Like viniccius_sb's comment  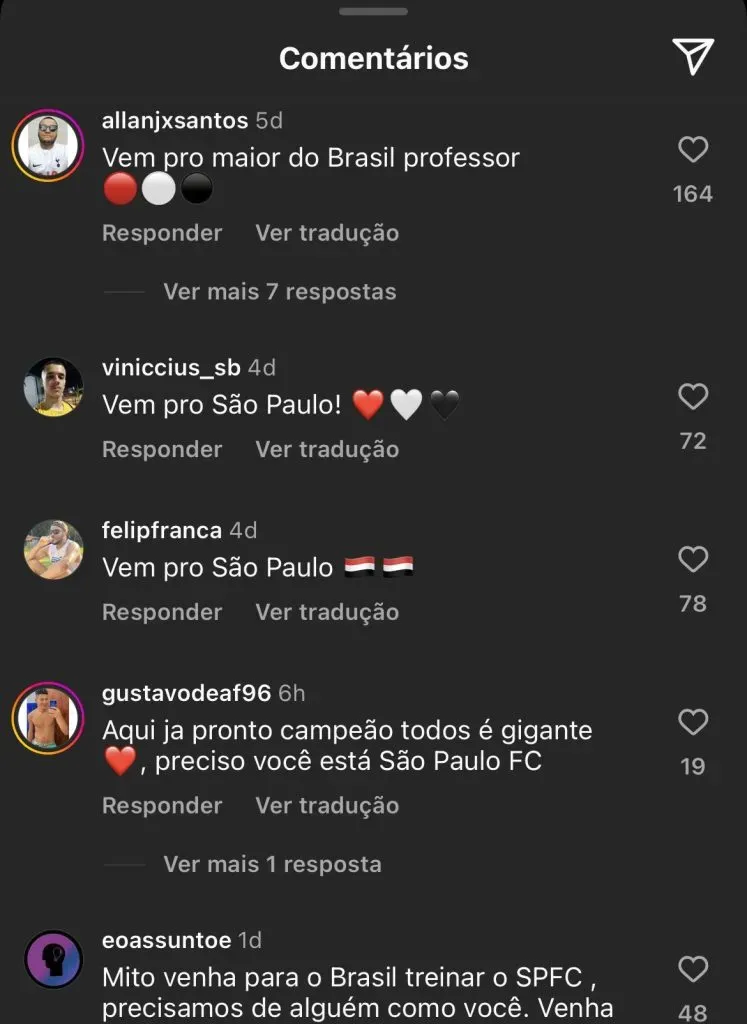(x=693, y=397)
